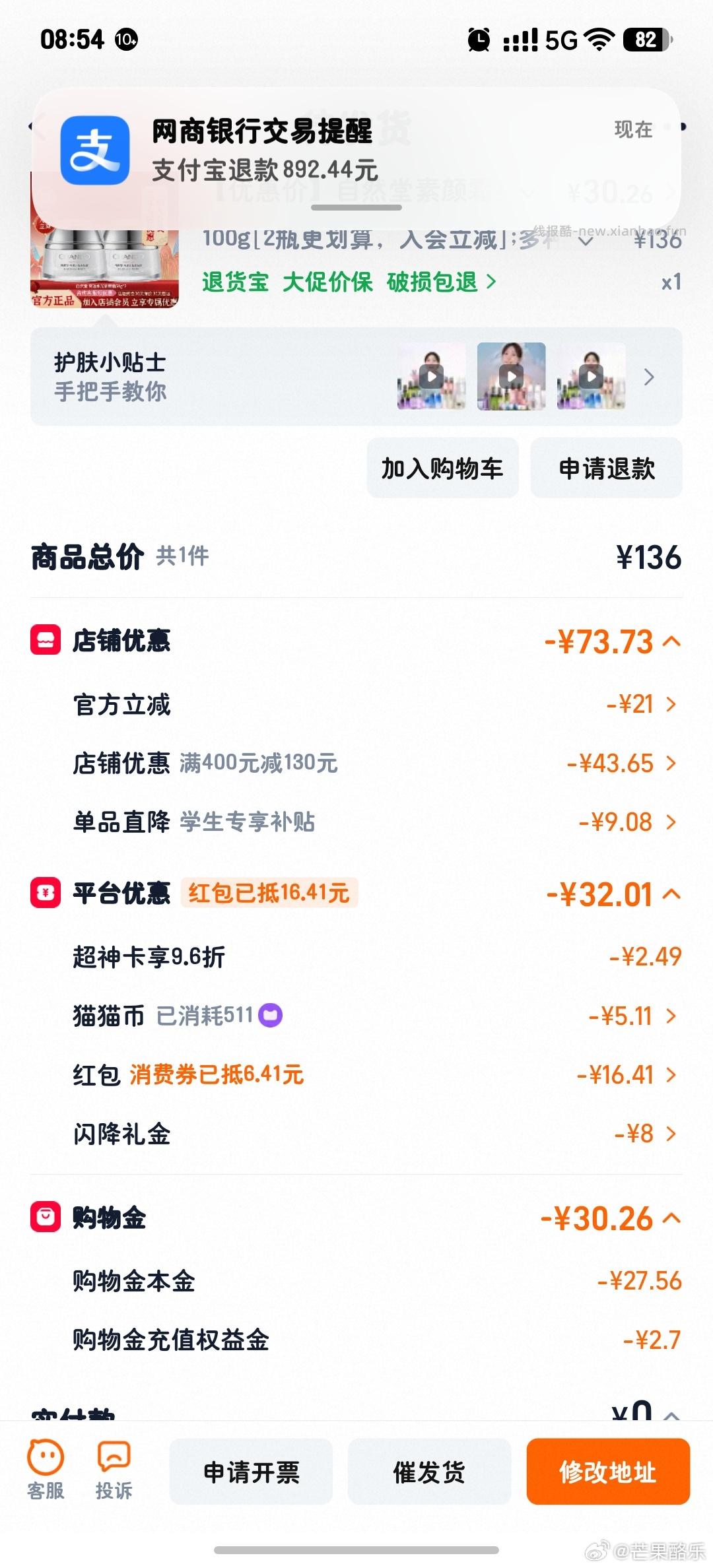
Task: Play the third skincare tips video
Action: (x=591, y=377)
